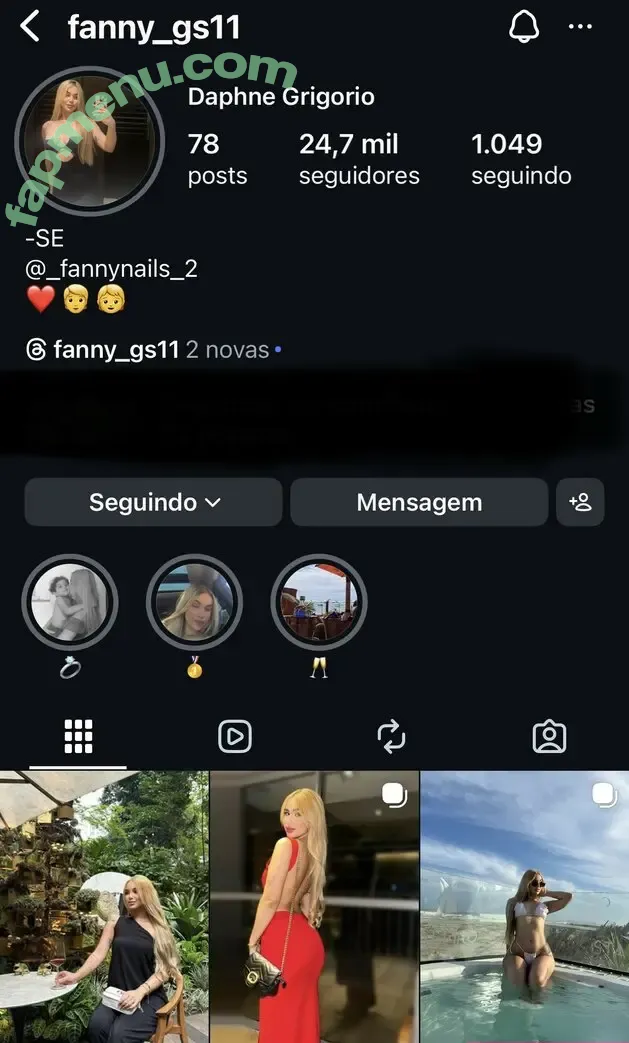Image resolution: width=629 pixels, height=1043 pixels.
Task: Show the 1.049 seguindo list
Action: pos(521,159)
